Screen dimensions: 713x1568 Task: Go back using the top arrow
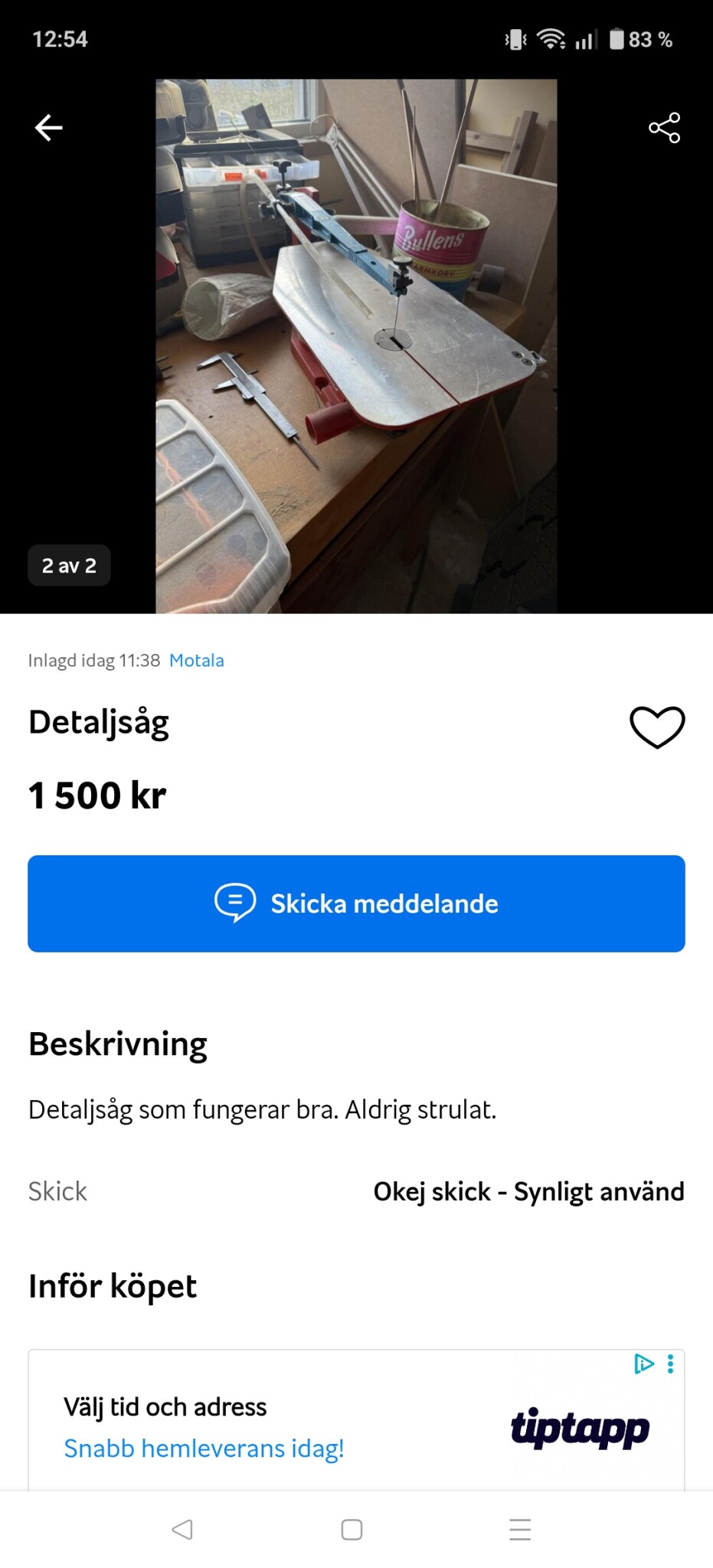coord(49,128)
